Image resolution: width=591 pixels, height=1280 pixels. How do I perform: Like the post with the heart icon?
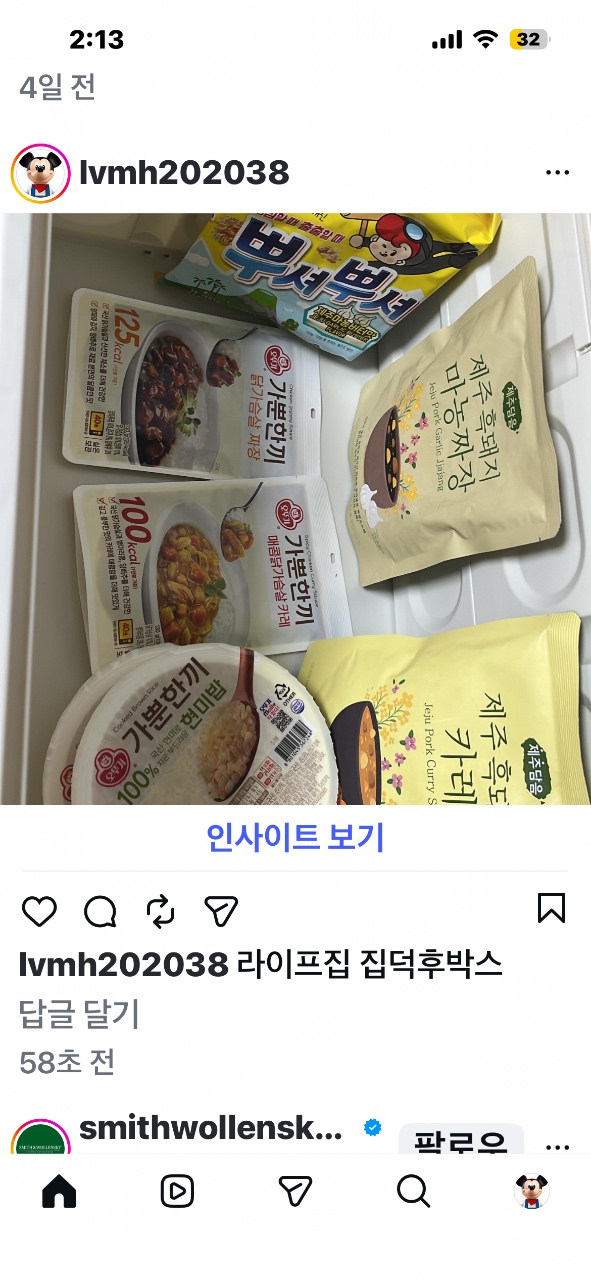pos(39,910)
